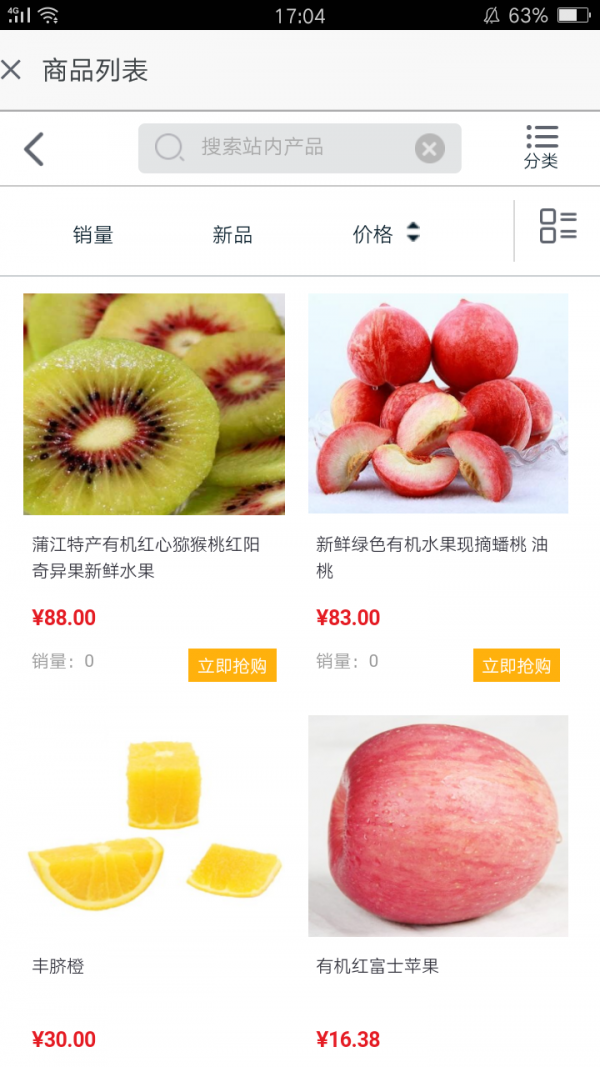The width and height of the screenshot is (600, 1067).
Task: Close the 商品列表 page
Action: pyautogui.click(x=12, y=70)
